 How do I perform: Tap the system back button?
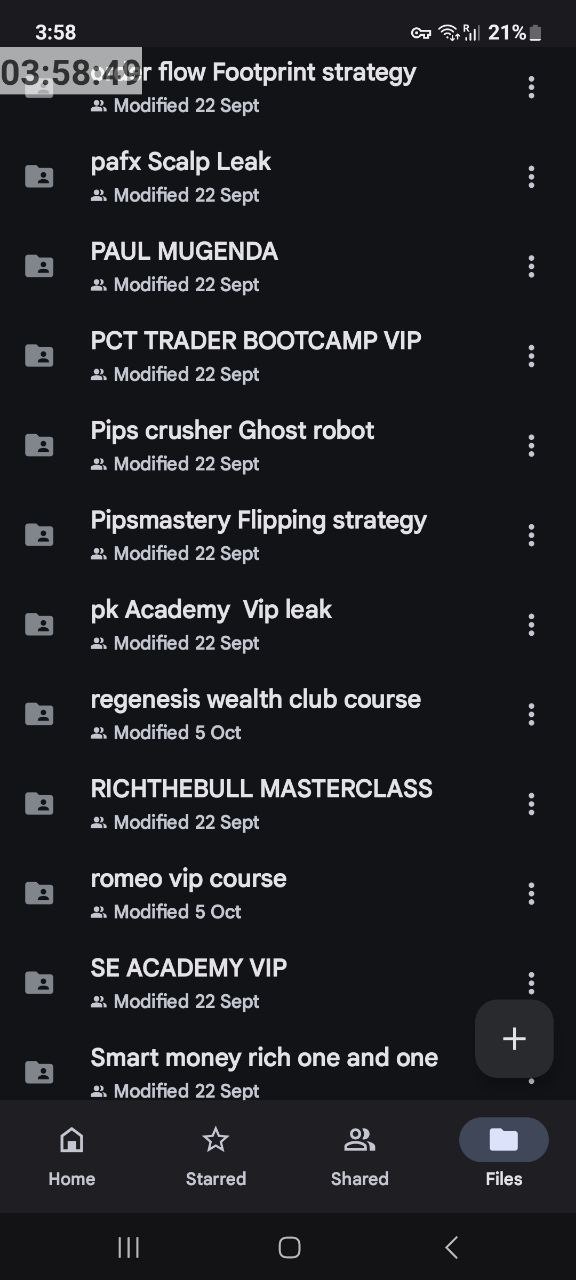tap(451, 1247)
